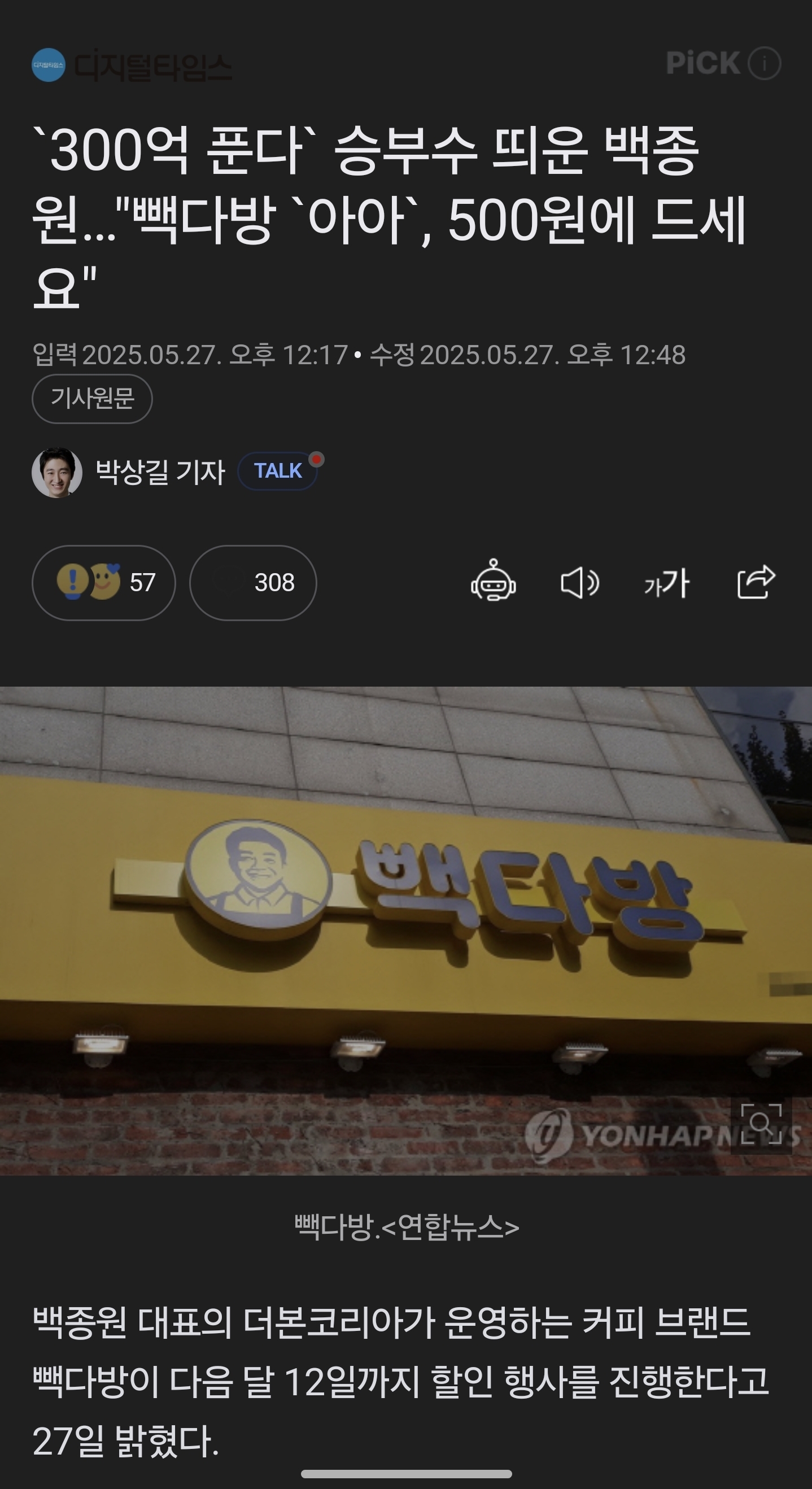Open the 기사원문 original article link

click(x=92, y=399)
